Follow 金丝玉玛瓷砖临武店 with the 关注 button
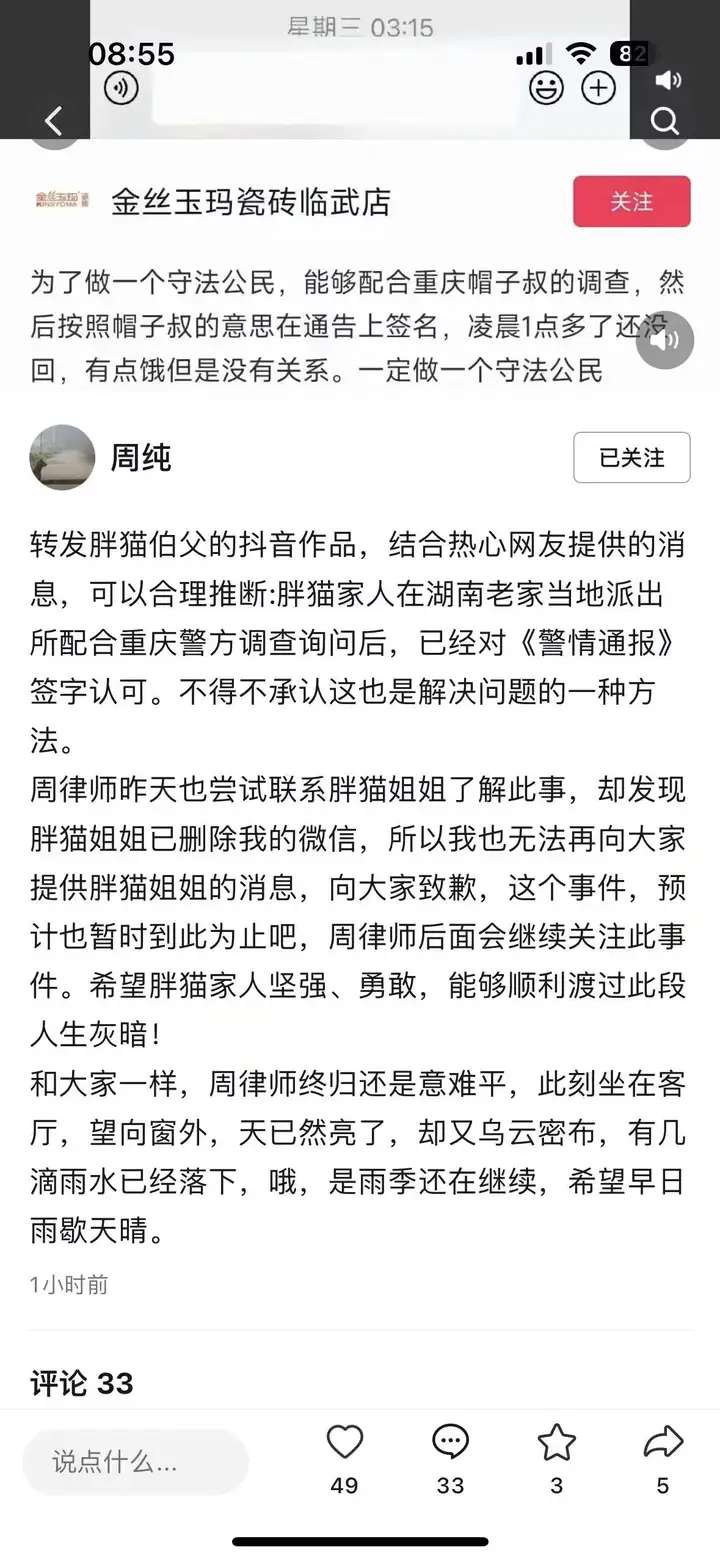 pos(631,201)
